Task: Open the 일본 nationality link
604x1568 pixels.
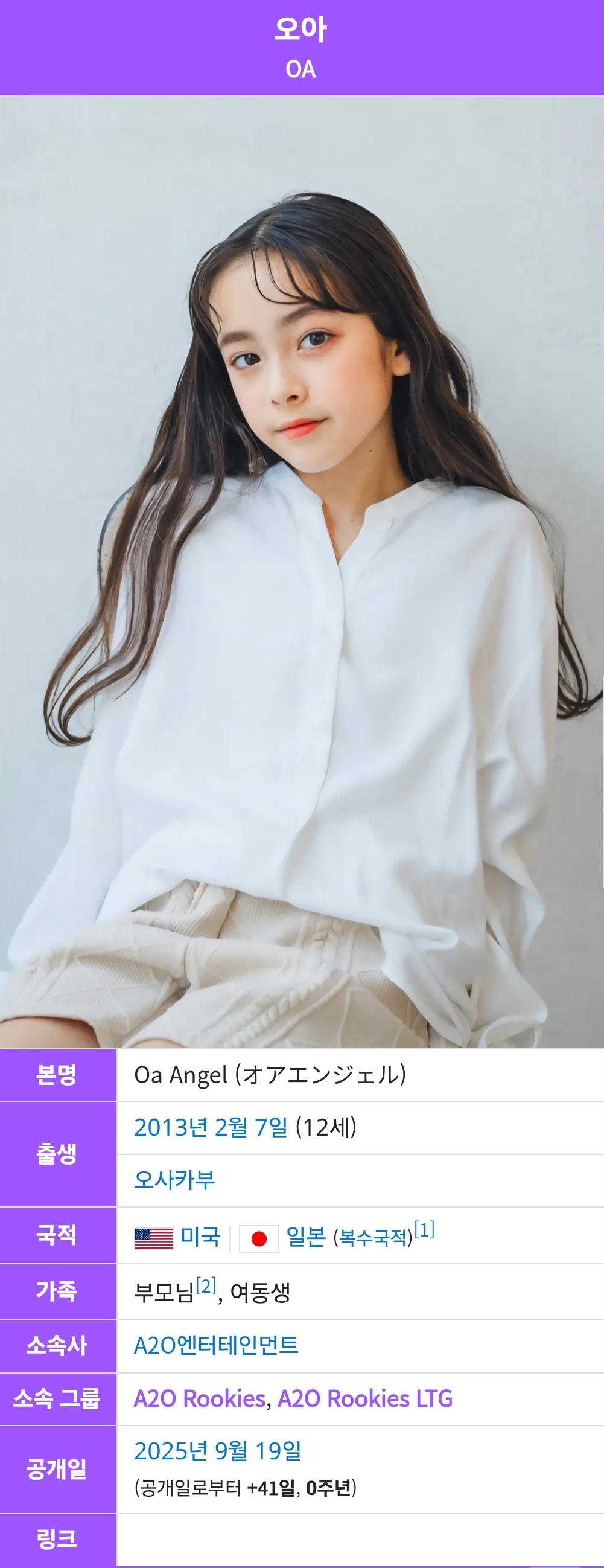Action: click(x=306, y=1237)
